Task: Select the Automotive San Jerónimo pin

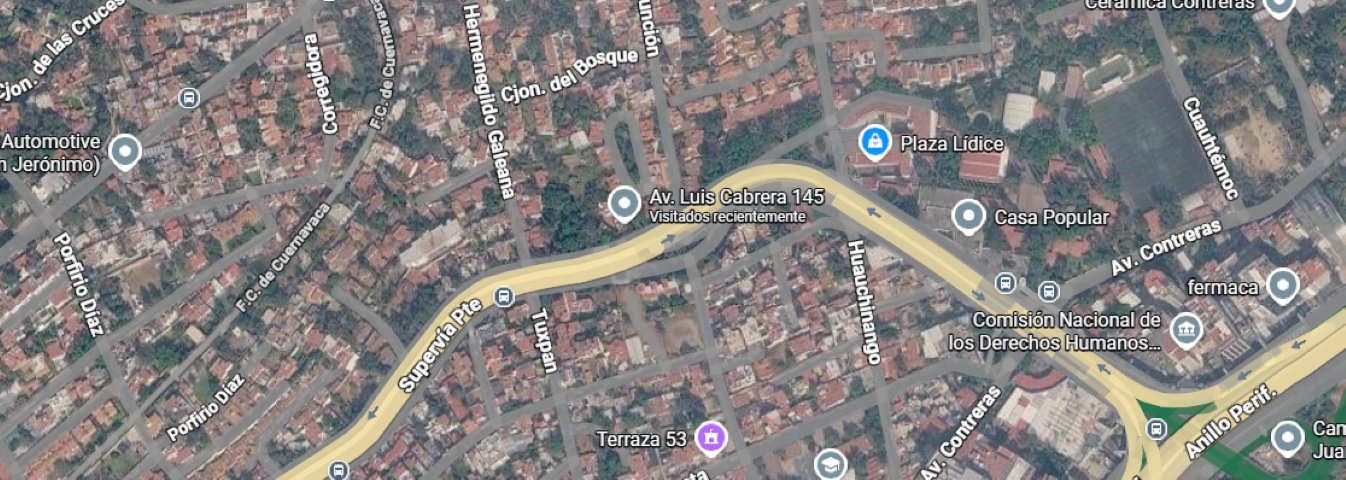Action: [125, 151]
